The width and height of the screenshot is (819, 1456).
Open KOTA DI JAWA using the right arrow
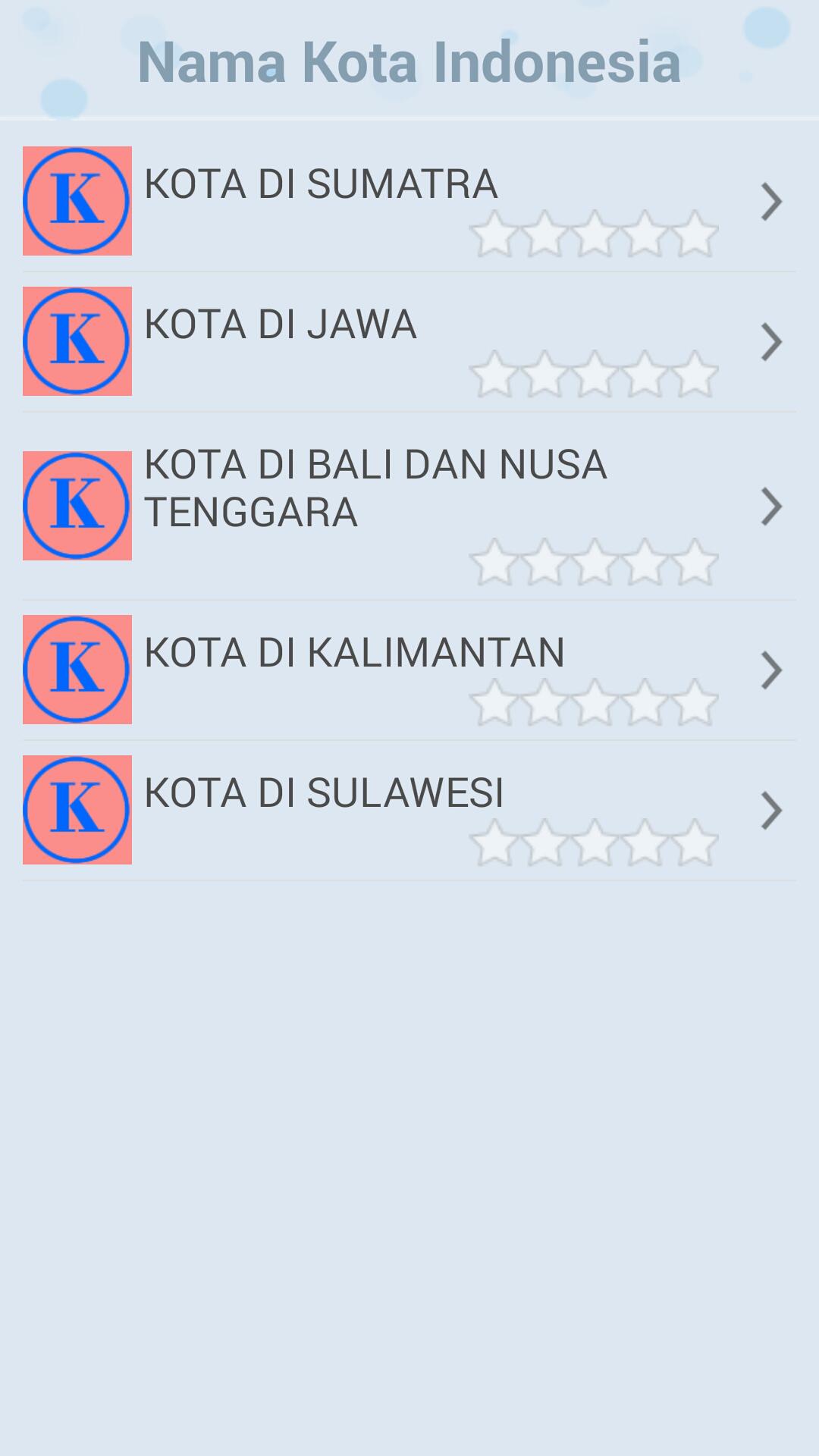tap(772, 340)
